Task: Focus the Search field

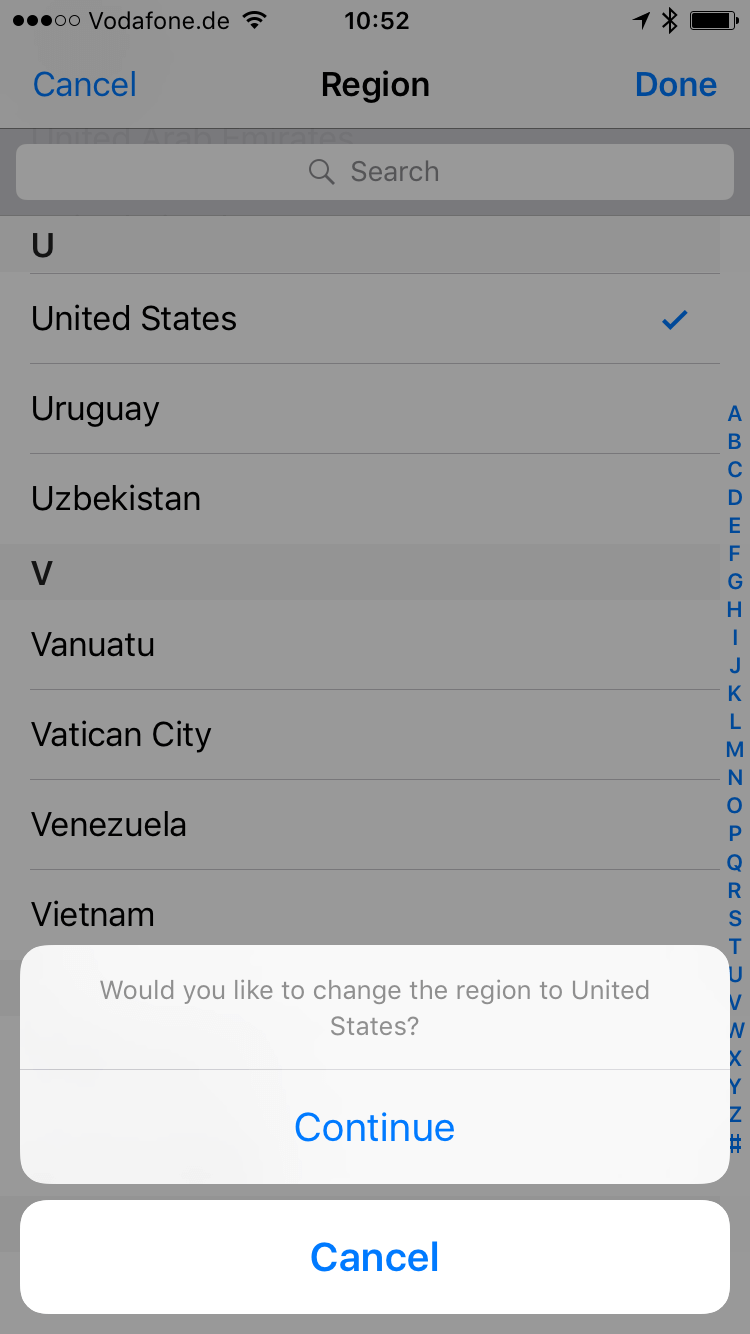Action: (375, 172)
